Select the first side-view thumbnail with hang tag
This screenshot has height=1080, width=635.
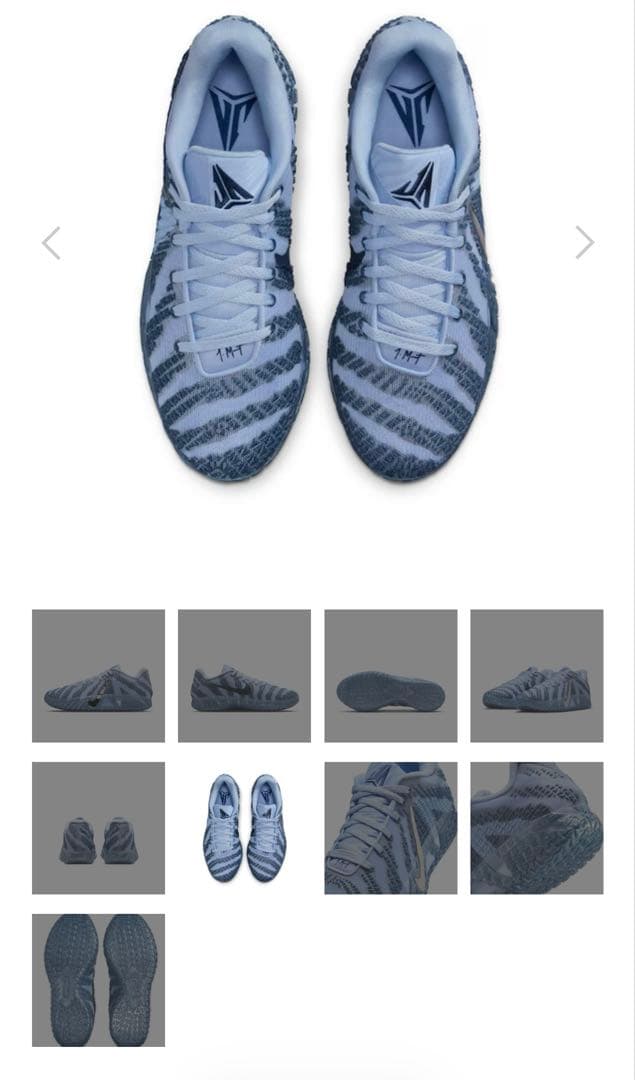click(x=98, y=676)
